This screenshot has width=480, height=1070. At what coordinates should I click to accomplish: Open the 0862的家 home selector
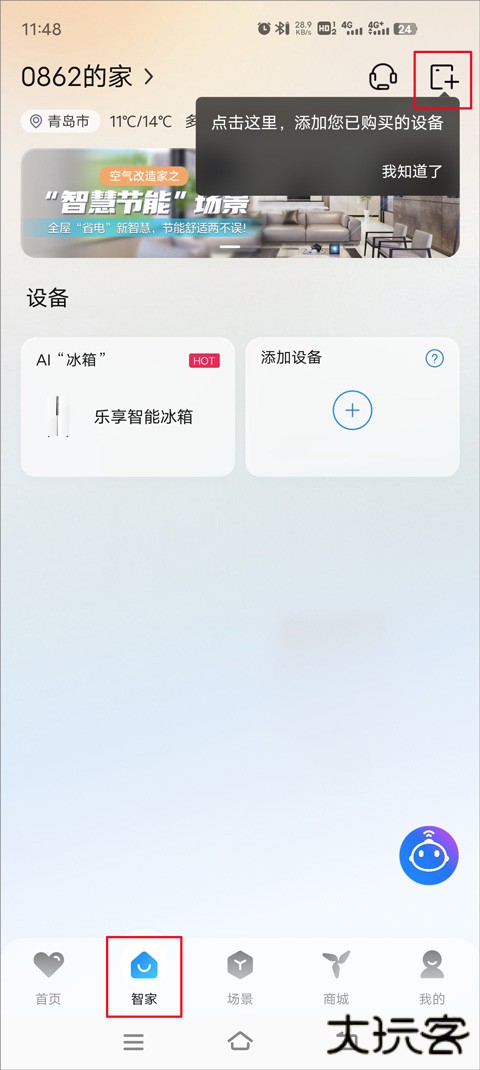click(x=87, y=77)
